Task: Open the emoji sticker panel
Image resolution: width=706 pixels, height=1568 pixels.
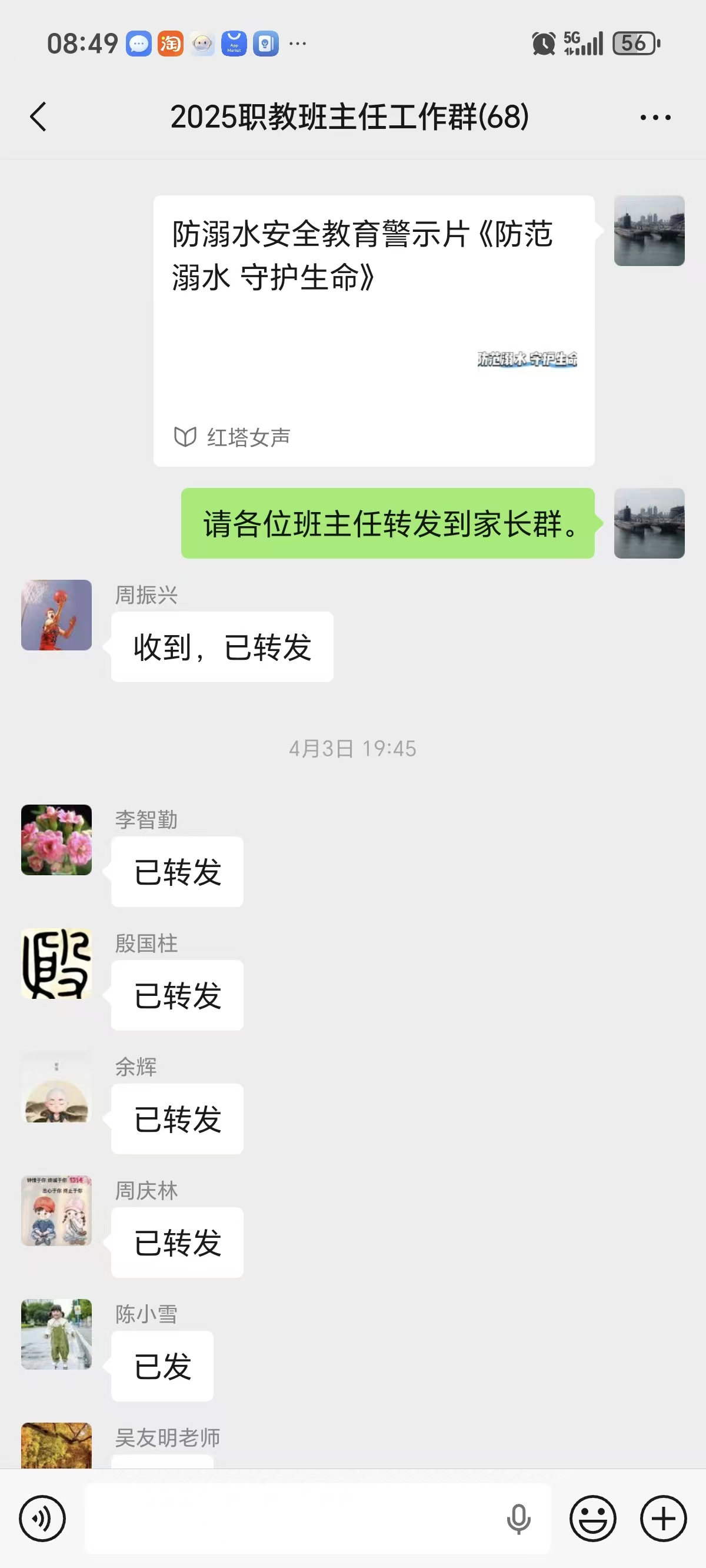Action: (592, 1518)
